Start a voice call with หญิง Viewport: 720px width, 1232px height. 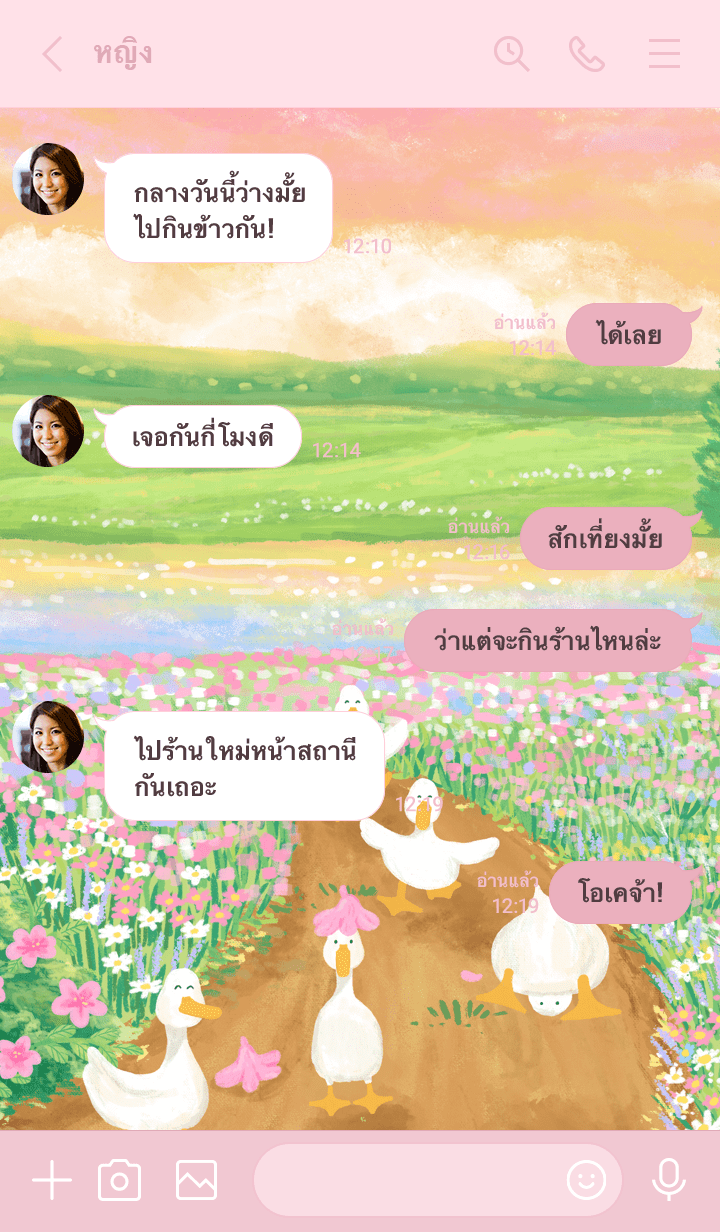587,54
